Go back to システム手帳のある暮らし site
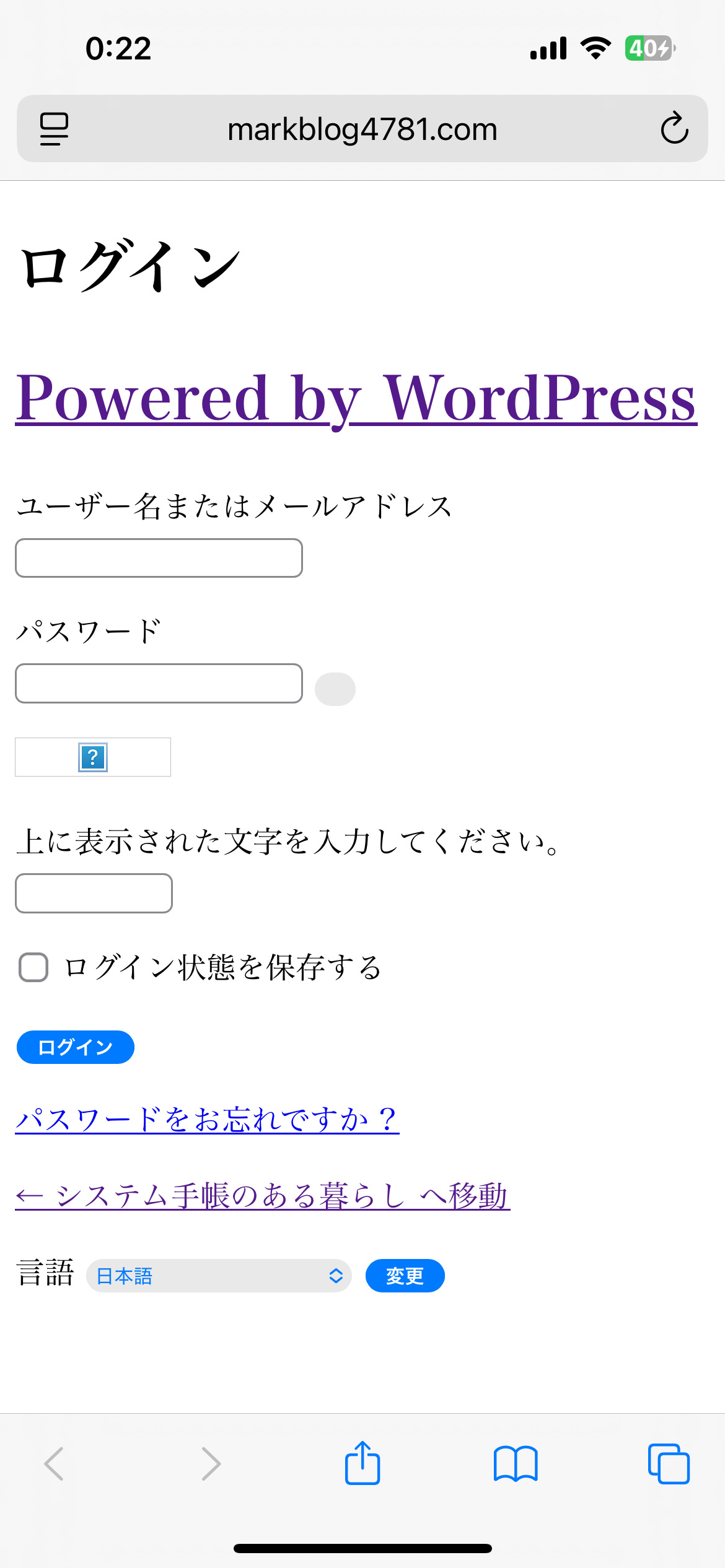This screenshot has width=725, height=1568. [x=263, y=1195]
